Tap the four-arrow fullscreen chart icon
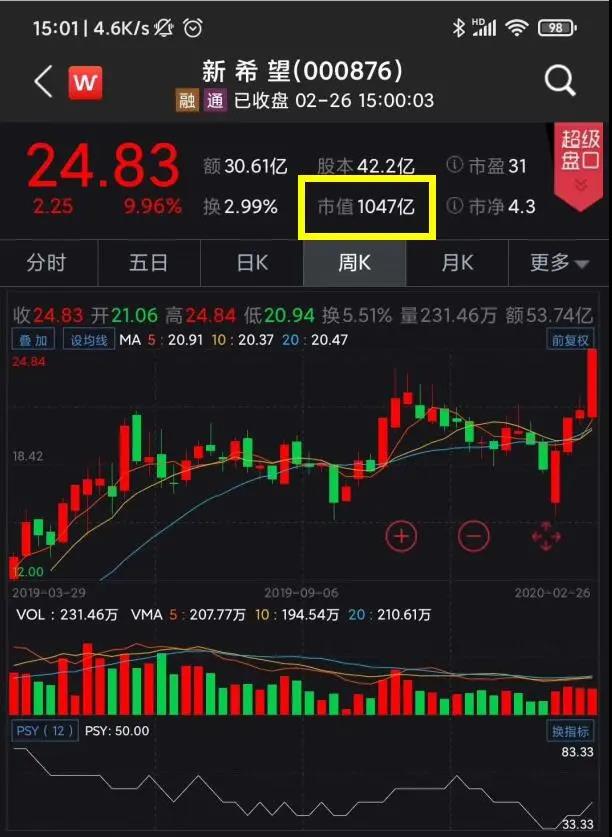The image size is (612, 837). [546, 536]
